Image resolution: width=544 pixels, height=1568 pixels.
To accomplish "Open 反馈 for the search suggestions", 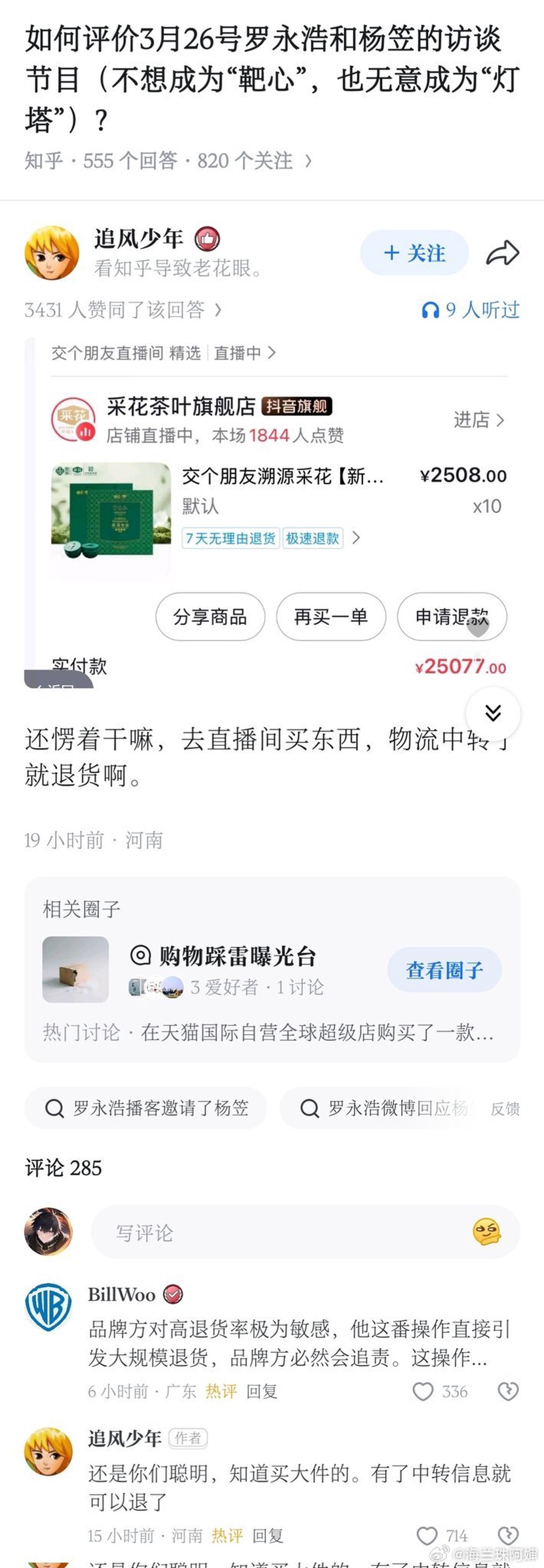I will [x=505, y=1108].
